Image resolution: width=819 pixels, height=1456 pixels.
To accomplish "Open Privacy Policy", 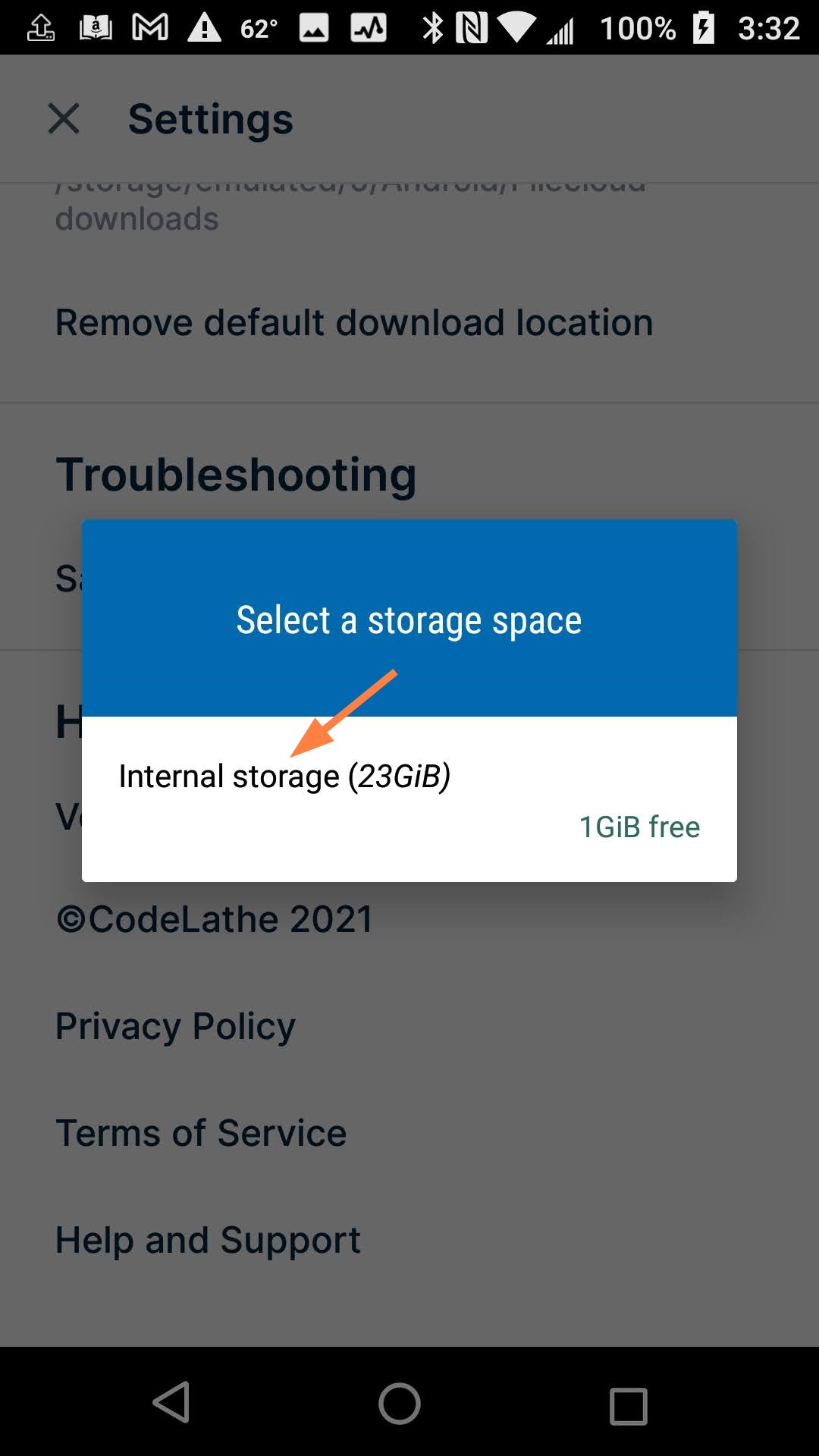I will (x=175, y=1026).
